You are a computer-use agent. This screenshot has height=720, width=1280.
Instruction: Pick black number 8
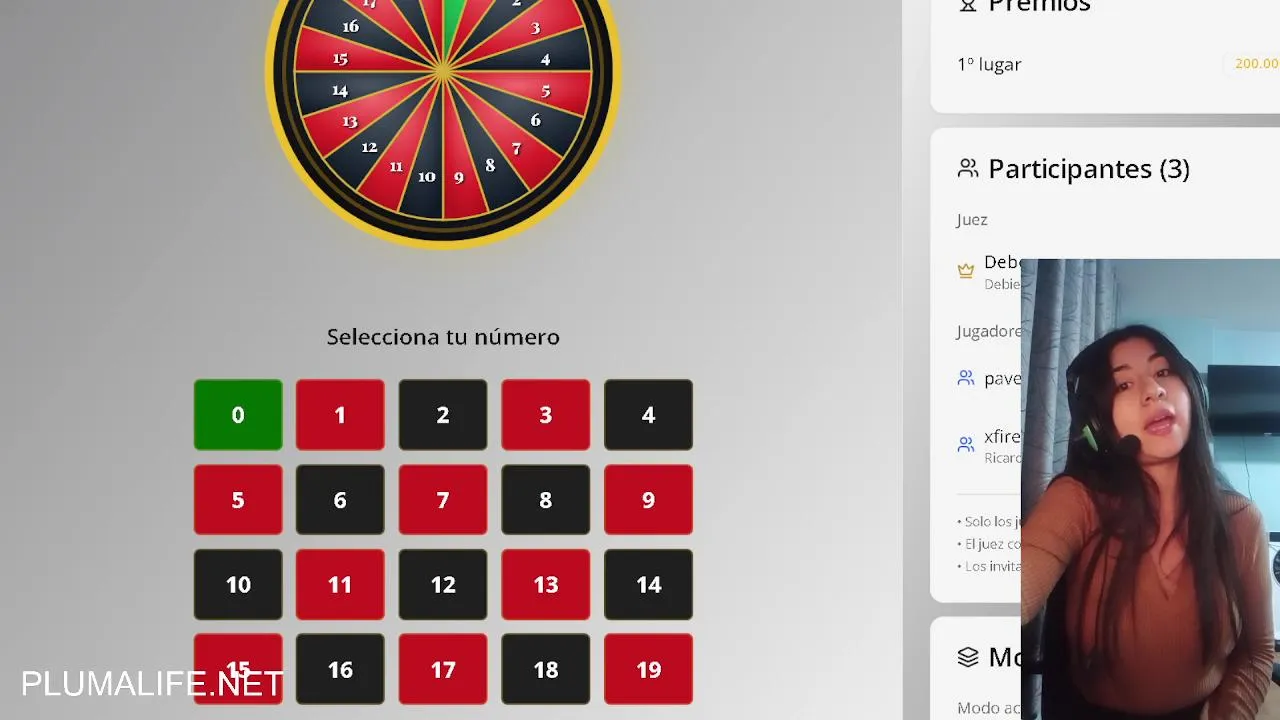click(x=545, y=500)
